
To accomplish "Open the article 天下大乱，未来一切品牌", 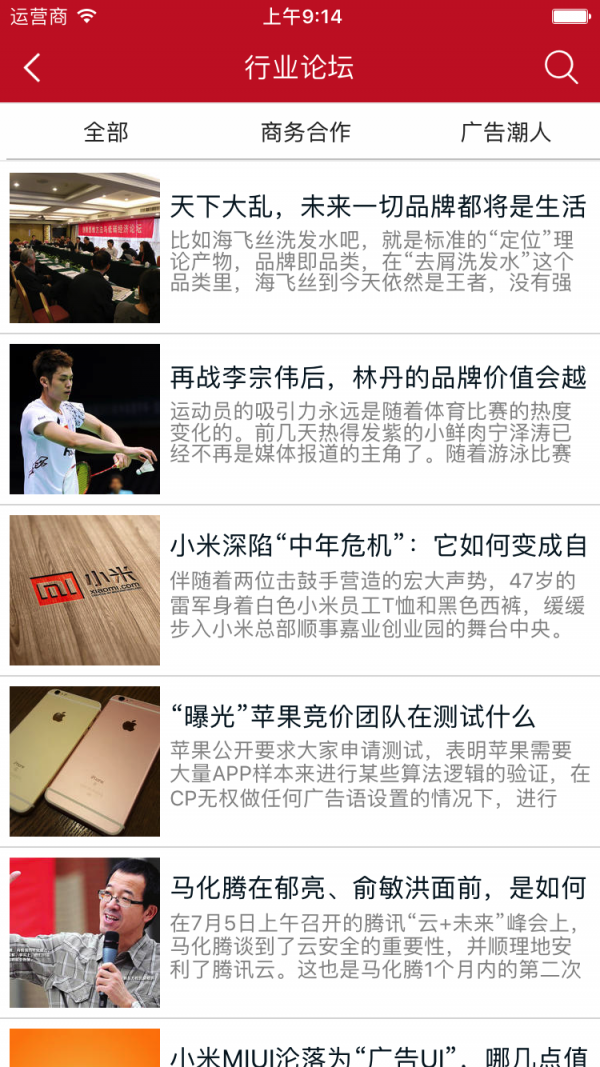I will [300, 248].
